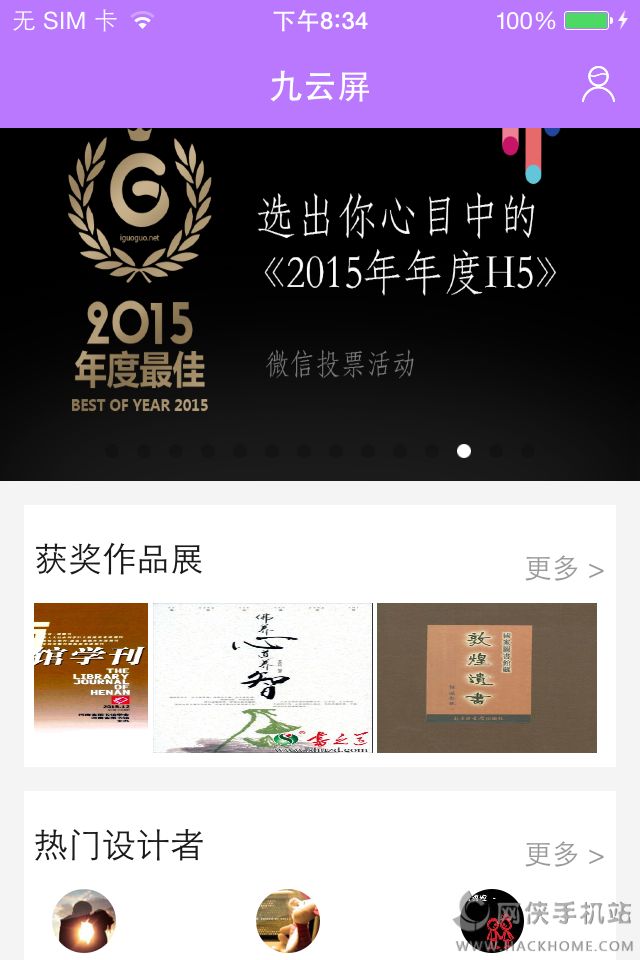The width and height of the screenshot is (640, 960).
Task: Open the 2015年度H5 voting banner
Action: 320,290
